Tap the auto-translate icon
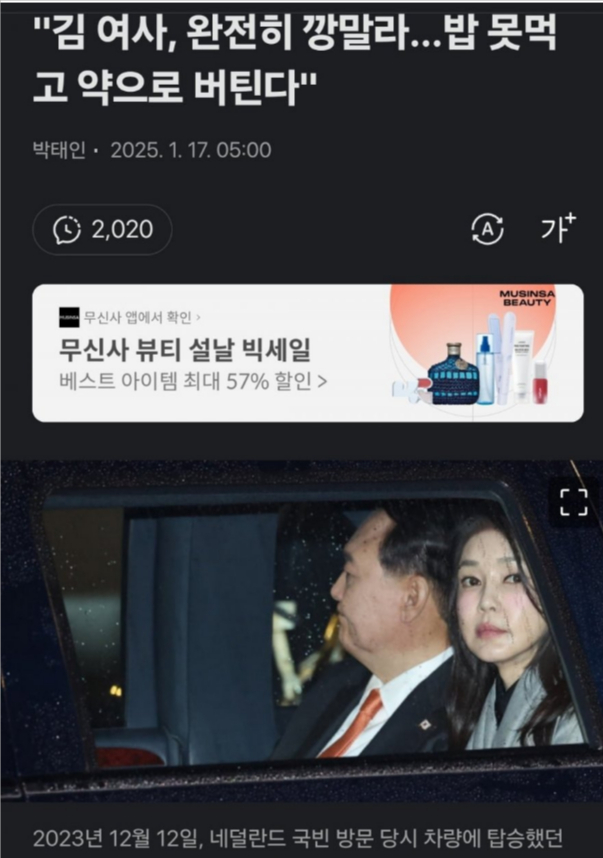Image resolution: width=603 pixels, height=858 pixels. tap(487, 230)
